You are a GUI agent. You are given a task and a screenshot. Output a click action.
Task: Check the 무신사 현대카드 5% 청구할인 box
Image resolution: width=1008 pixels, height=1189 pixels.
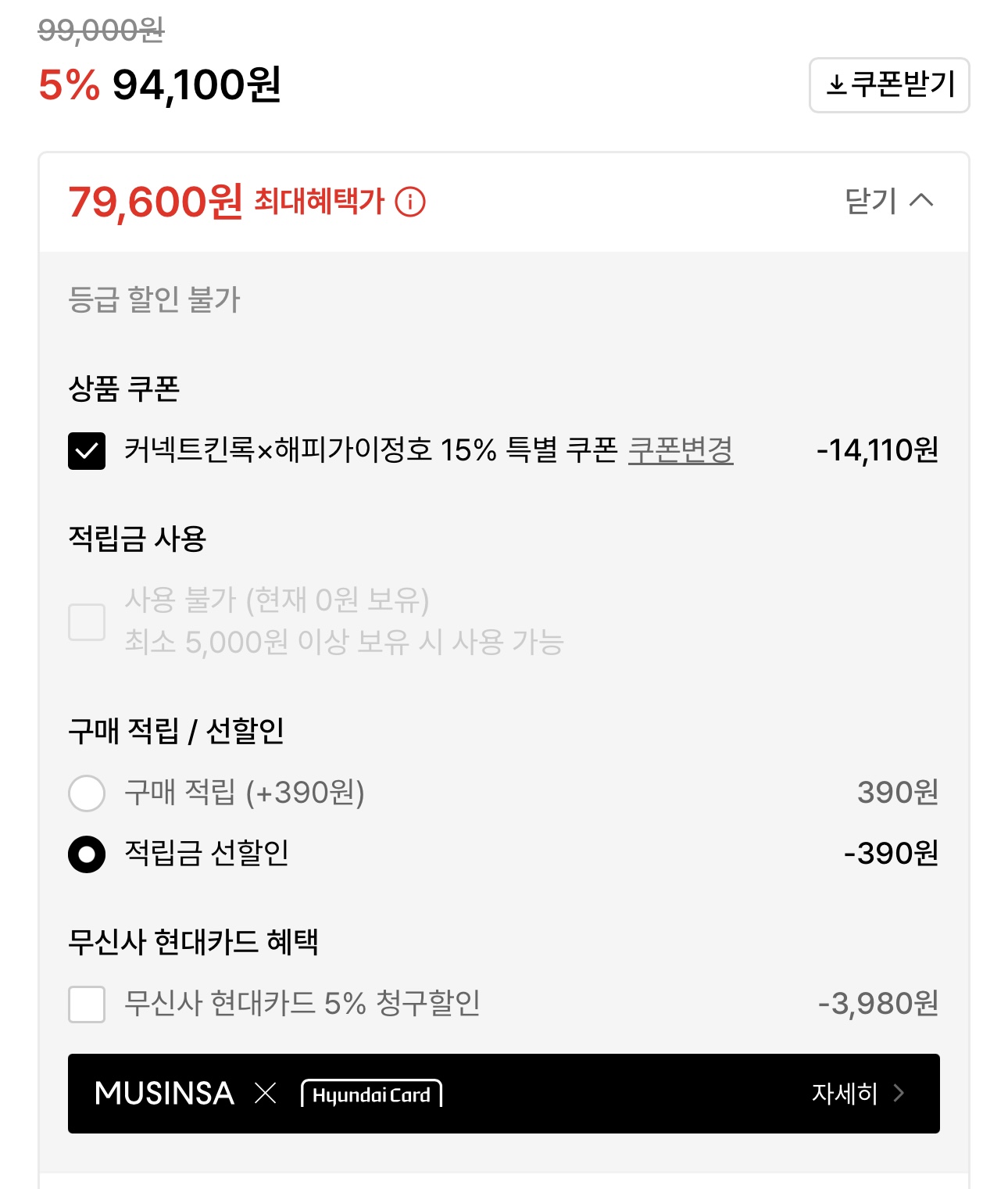[87, 1005]
